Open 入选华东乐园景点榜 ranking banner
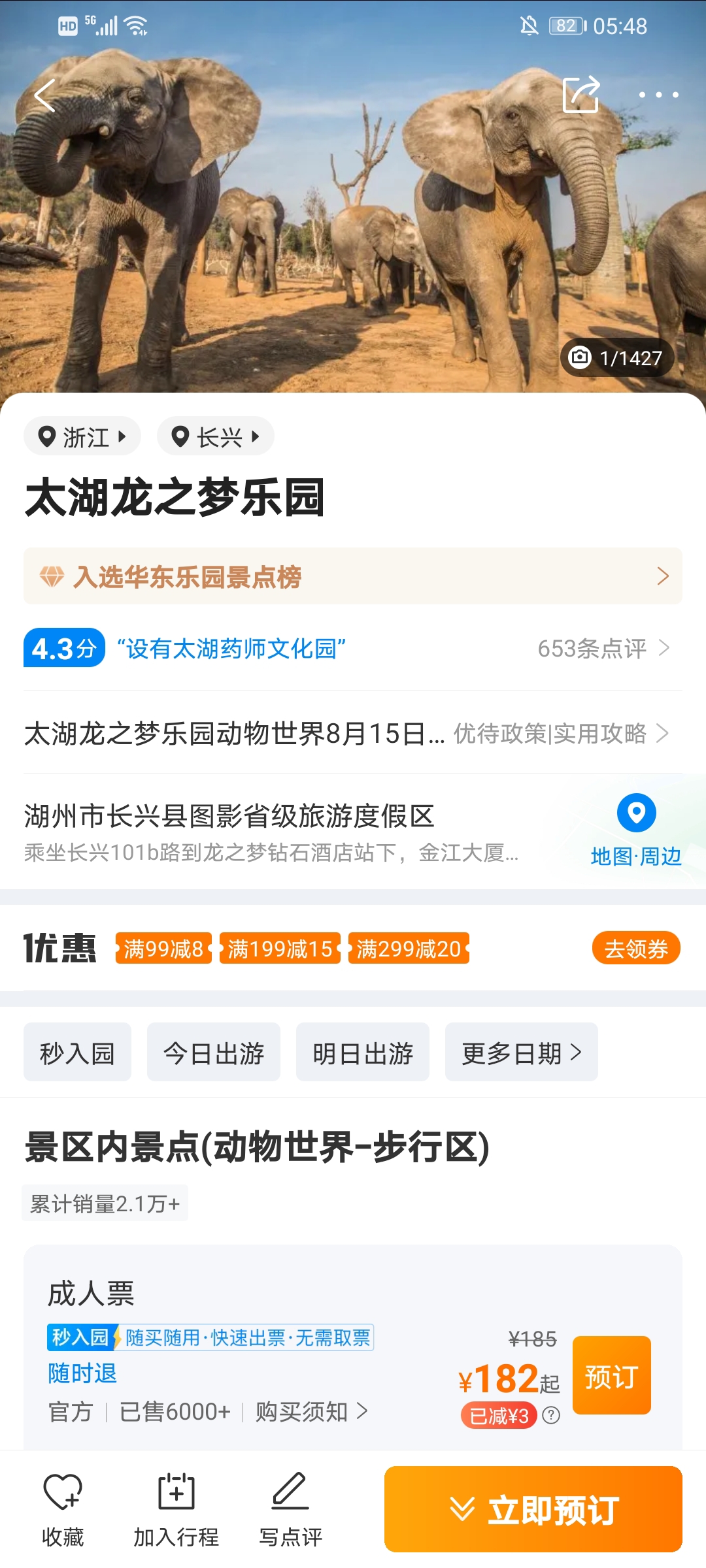Image resolution: width=706 pixels, height=1568 pixels. (353, 576)
